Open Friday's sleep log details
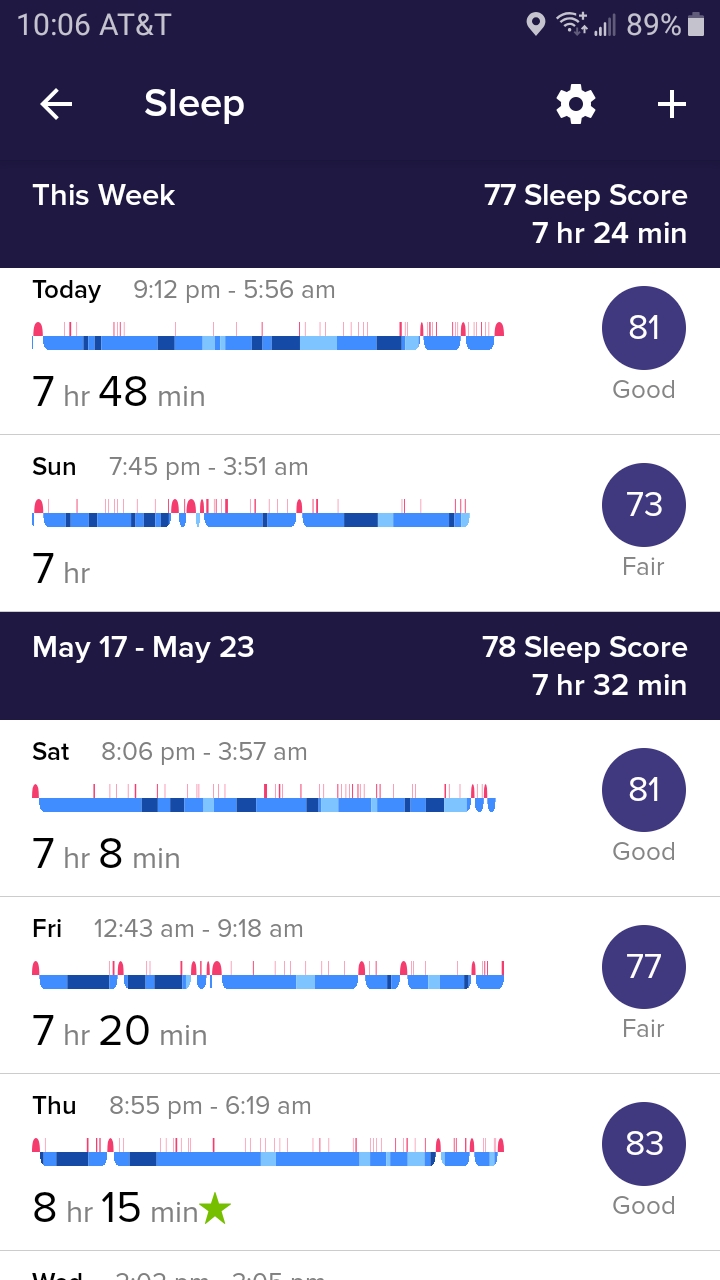The image size is (720, 1280). 360,985
